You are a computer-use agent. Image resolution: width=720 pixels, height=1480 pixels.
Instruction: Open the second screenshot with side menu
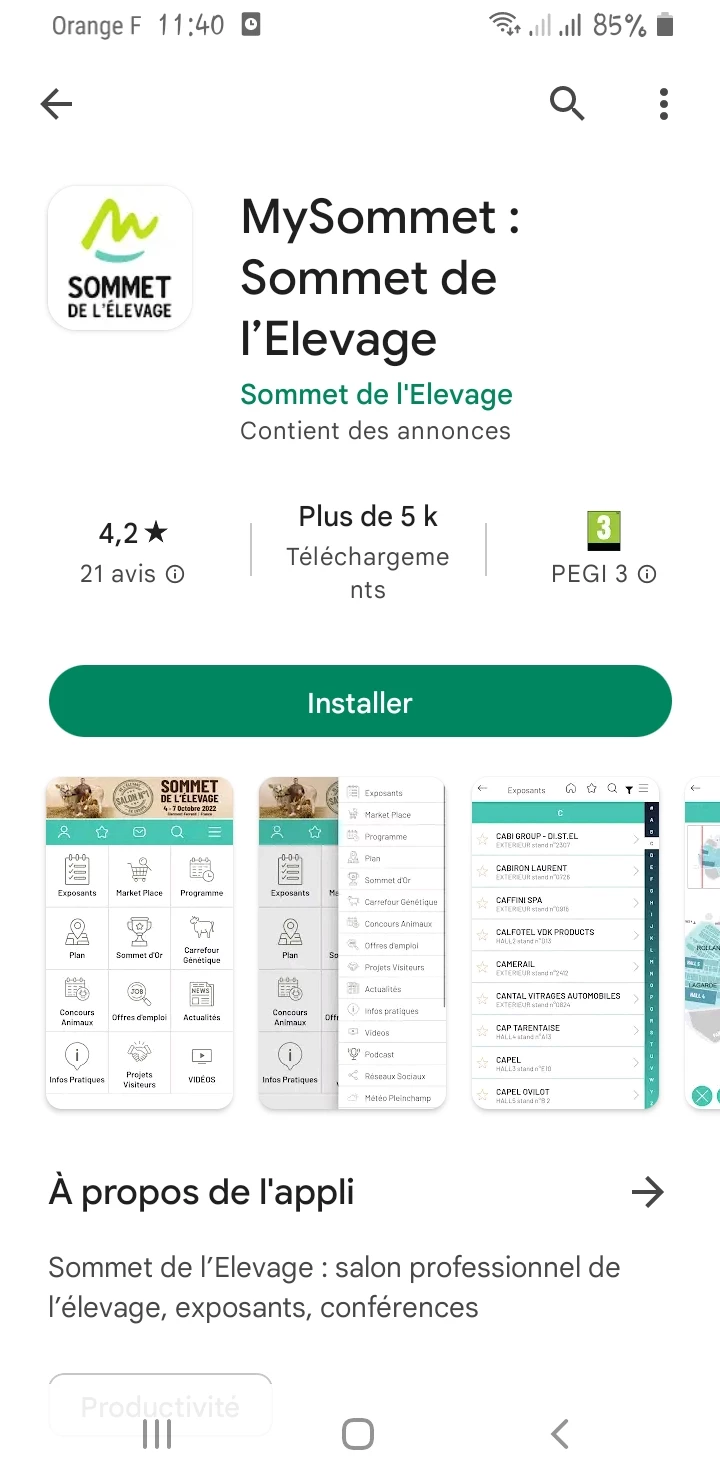[x=352, y=943]
